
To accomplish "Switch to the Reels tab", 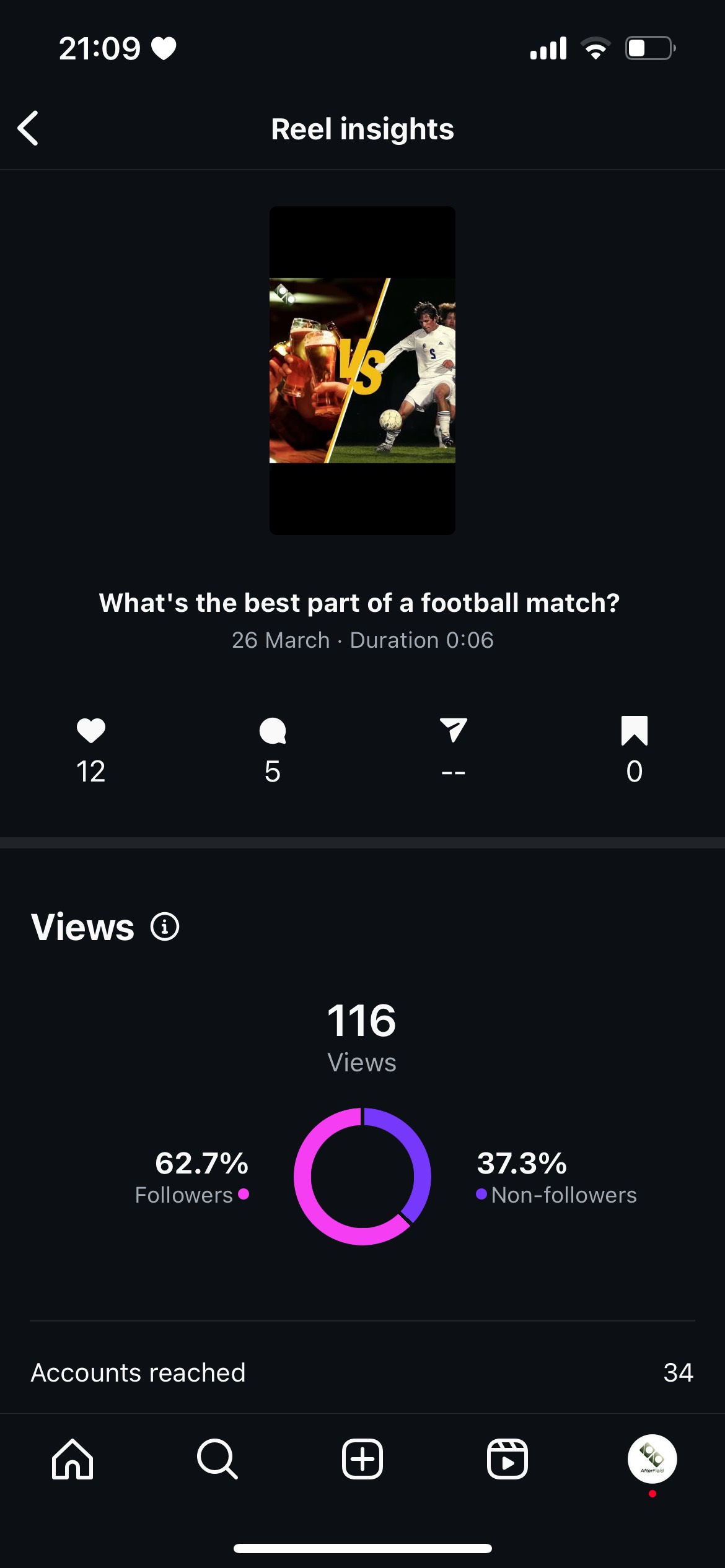I will [x=507, y=1459].
